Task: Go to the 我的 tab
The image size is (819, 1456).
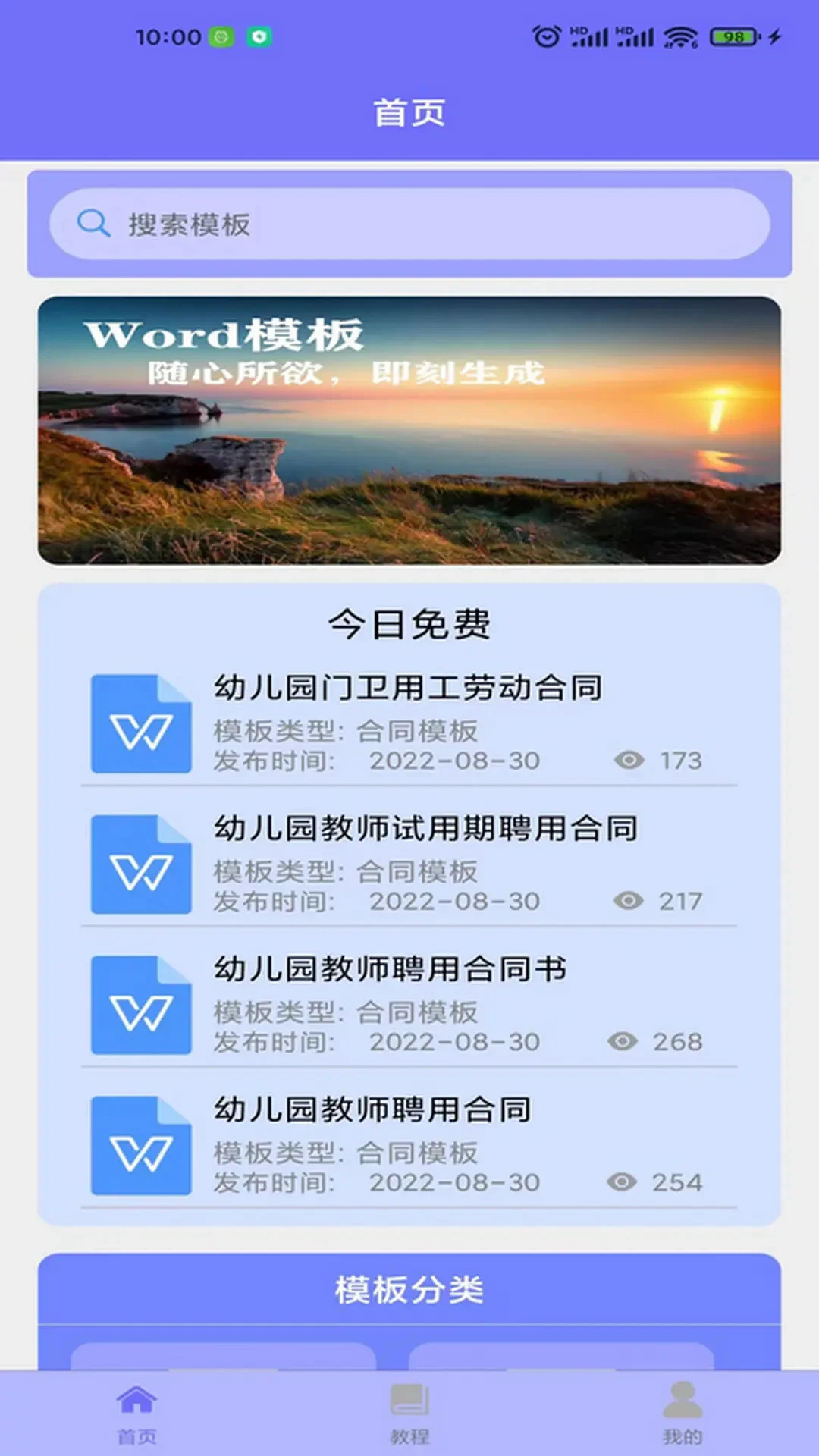Action: [682, 1414]
